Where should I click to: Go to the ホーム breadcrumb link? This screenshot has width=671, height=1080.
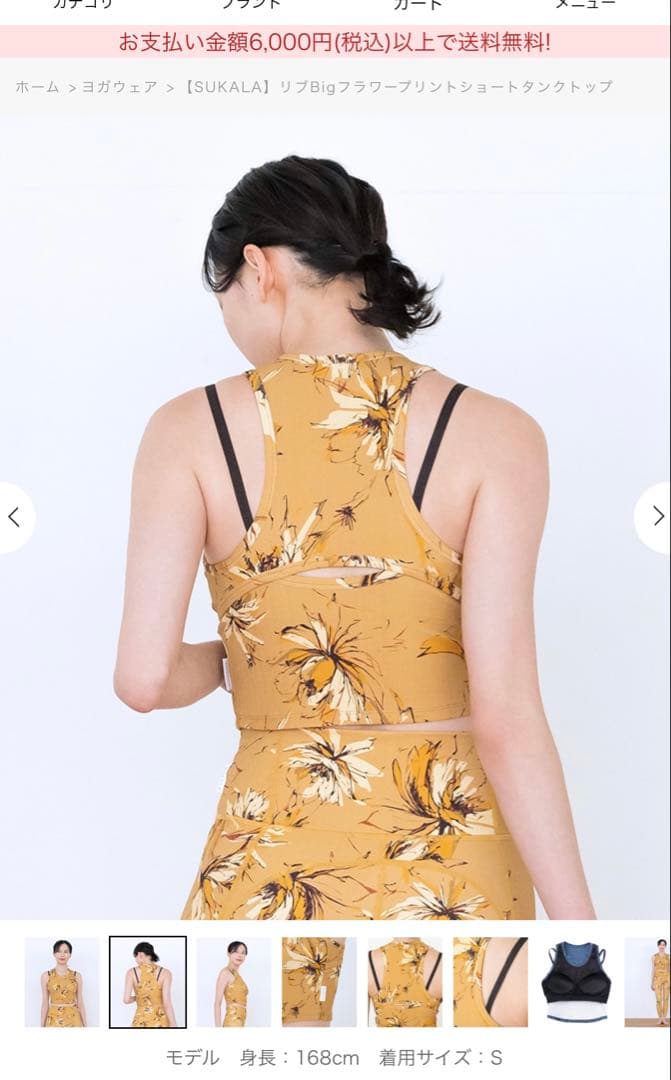pos(37,87)
